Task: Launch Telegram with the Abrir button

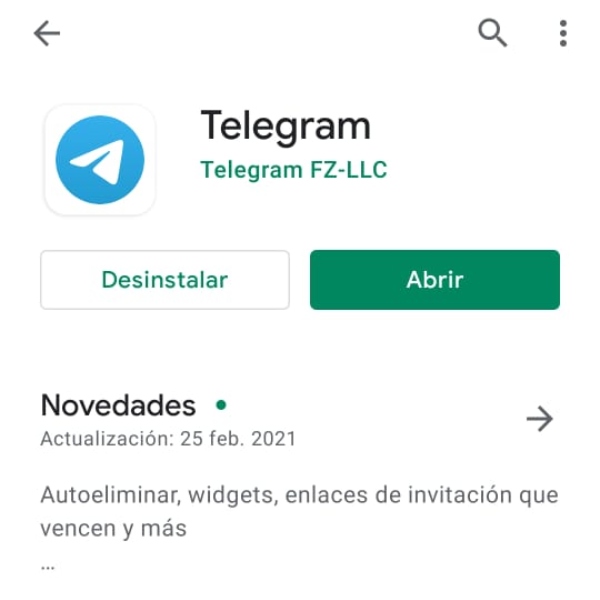Action: (434, 280)
